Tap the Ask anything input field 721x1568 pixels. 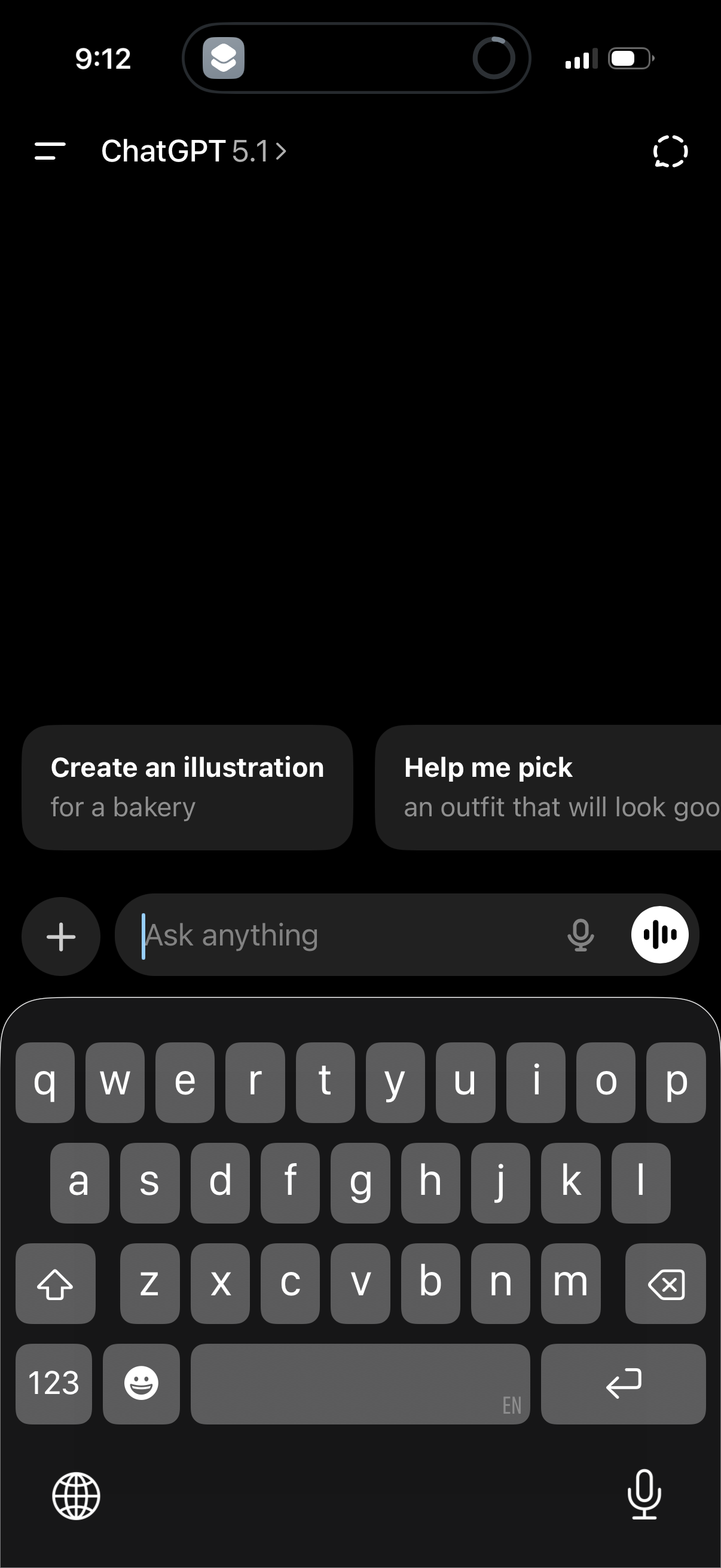click(304, 934)
